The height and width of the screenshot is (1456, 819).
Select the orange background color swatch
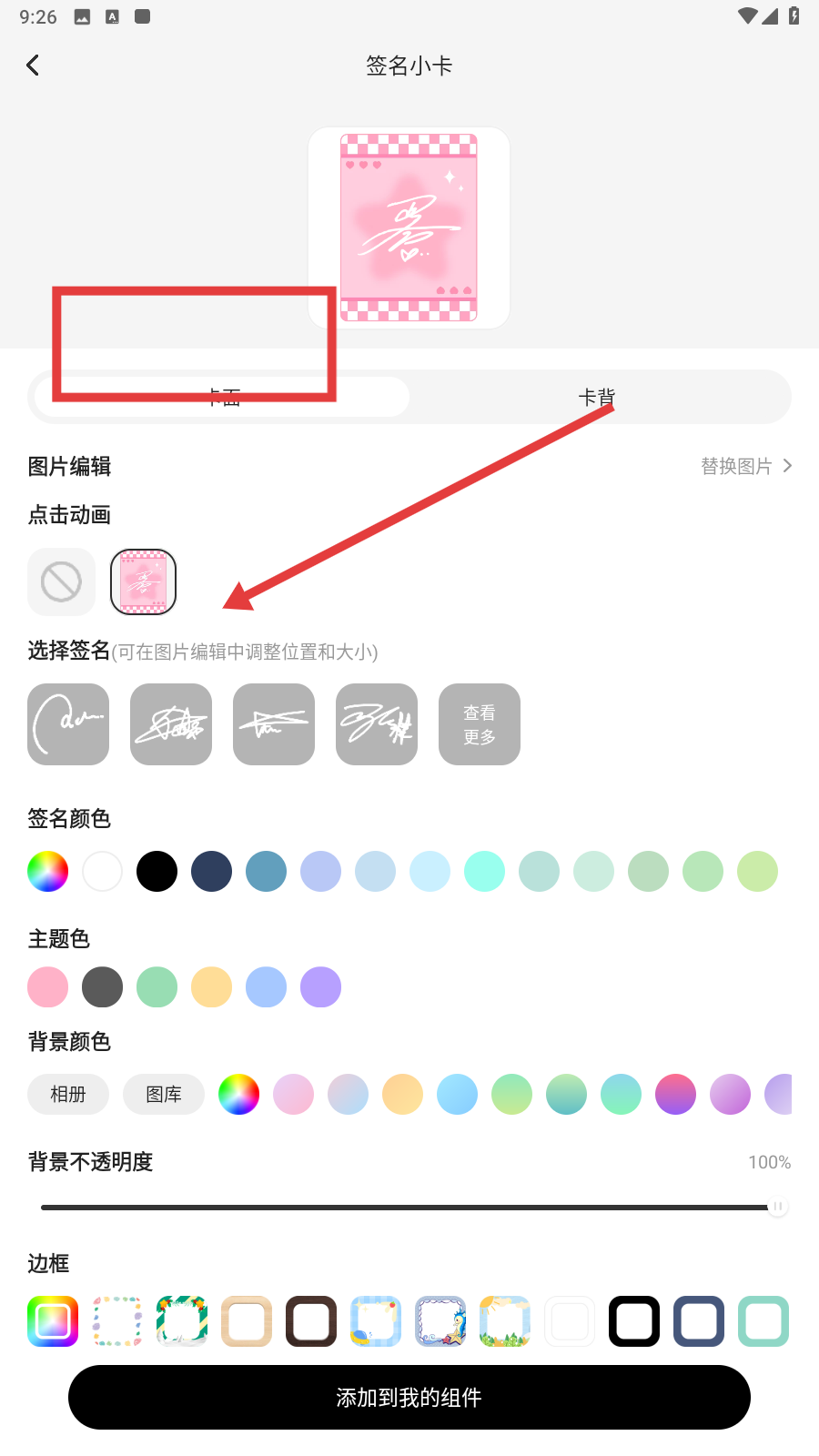pyautogui.click(x=402, y=1094)
